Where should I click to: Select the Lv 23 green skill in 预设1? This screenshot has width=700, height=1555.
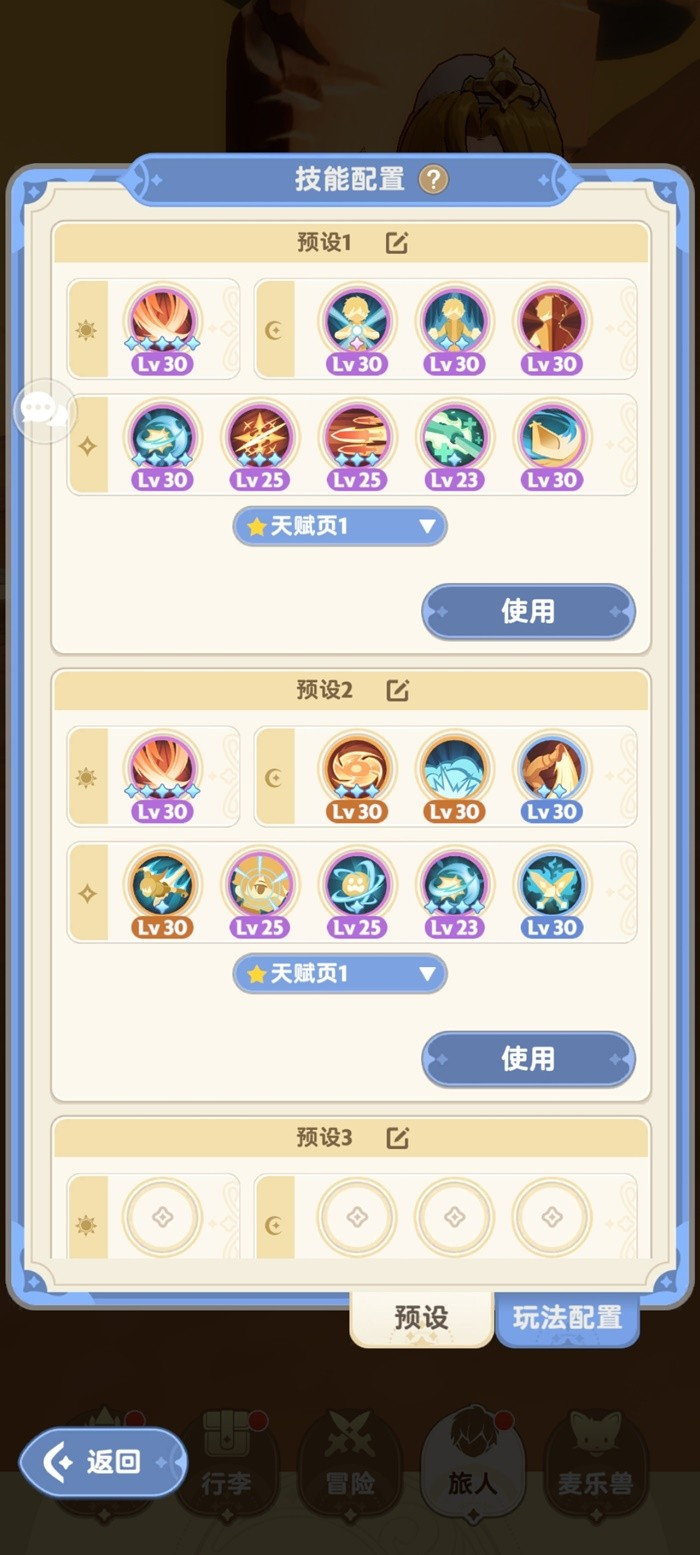(x=454, y=445)
